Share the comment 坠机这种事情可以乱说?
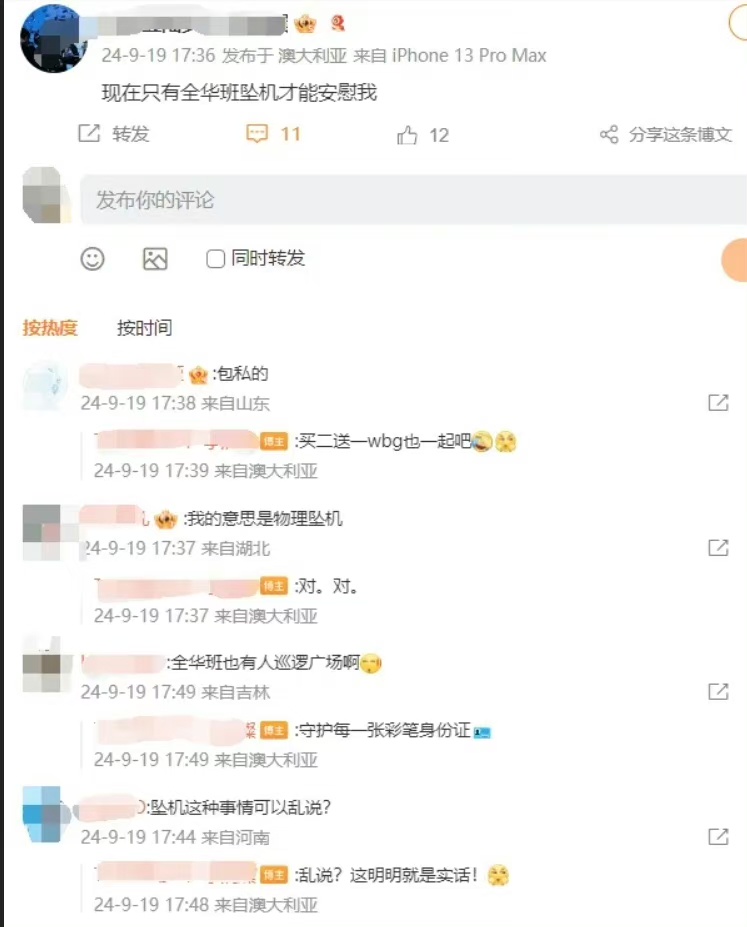Screen dimensions: 747x927 717,836
